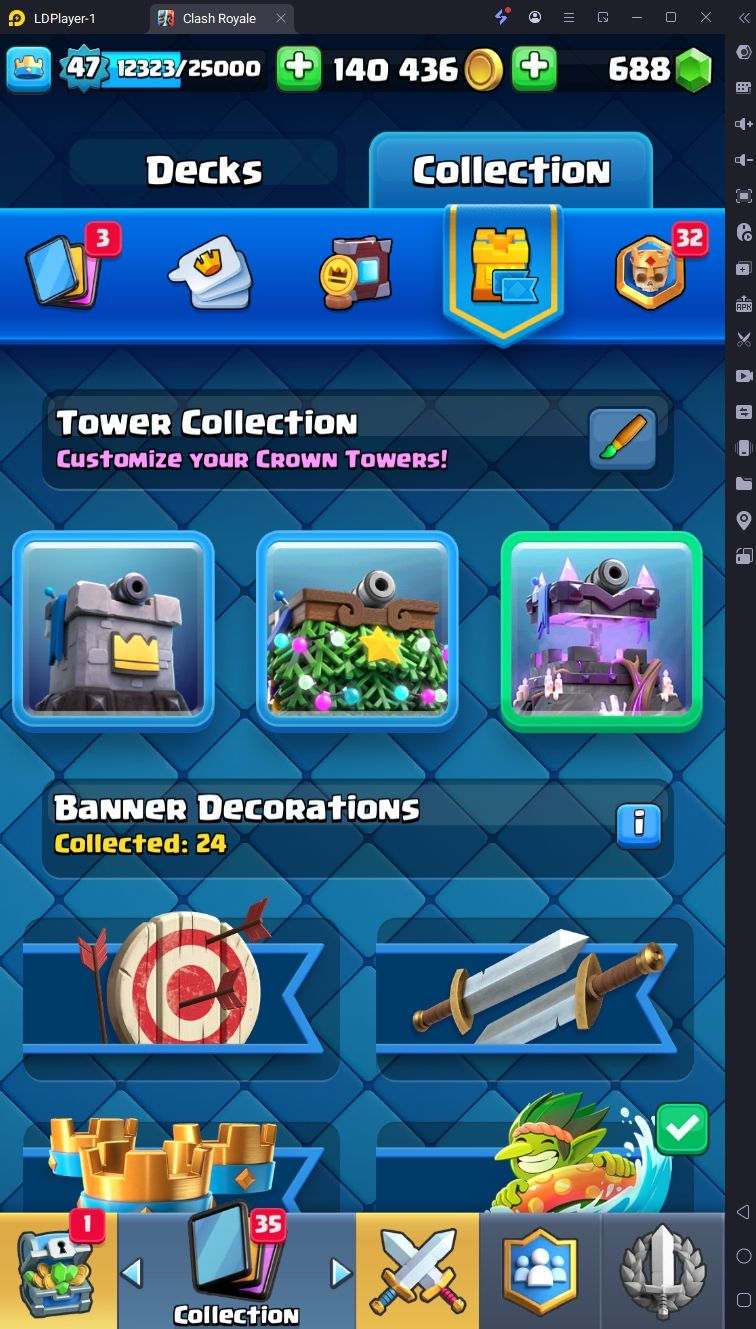756x1329 pixels.
Task: Select the Christmas tree tower skin
Action: (x=357, y=630)
